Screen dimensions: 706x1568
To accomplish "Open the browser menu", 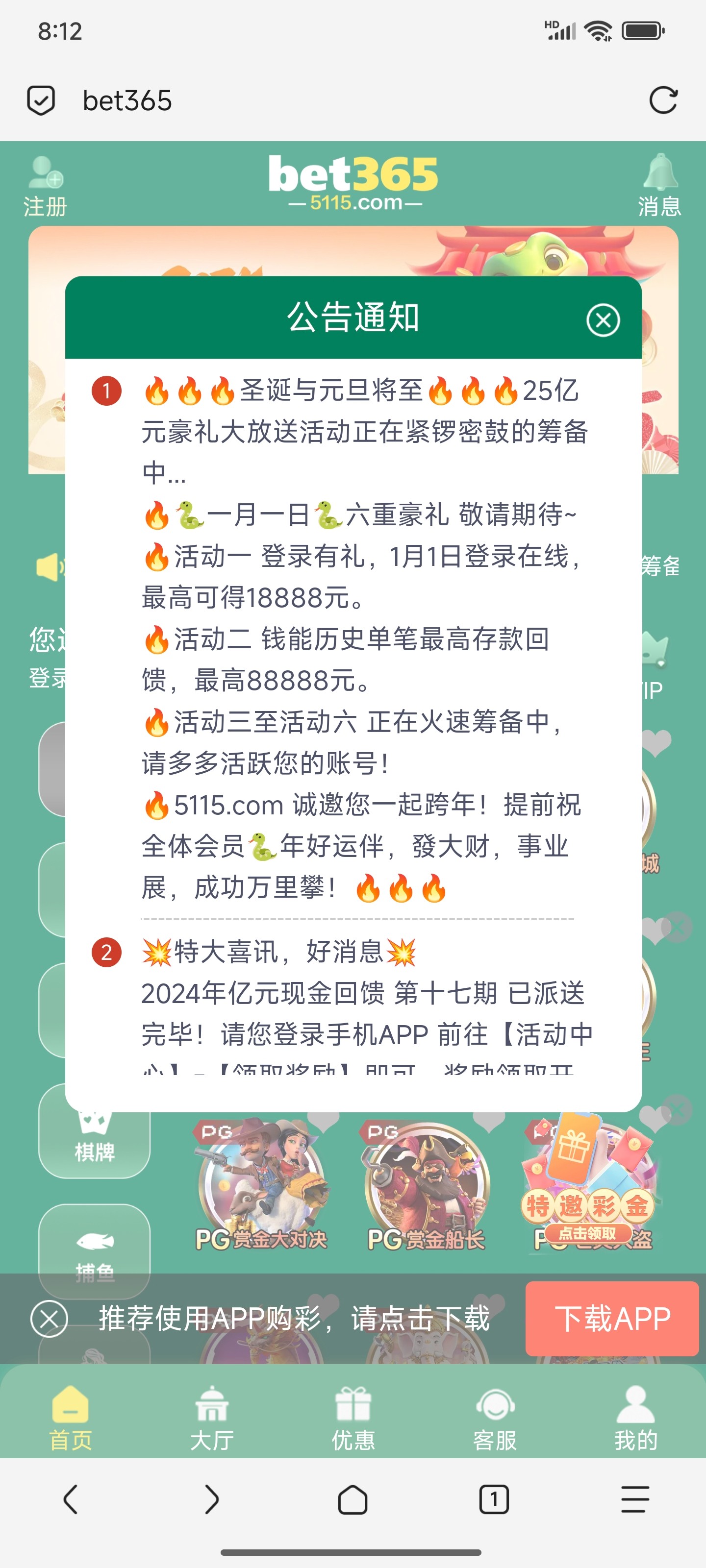I will [x=635, y=1498].
